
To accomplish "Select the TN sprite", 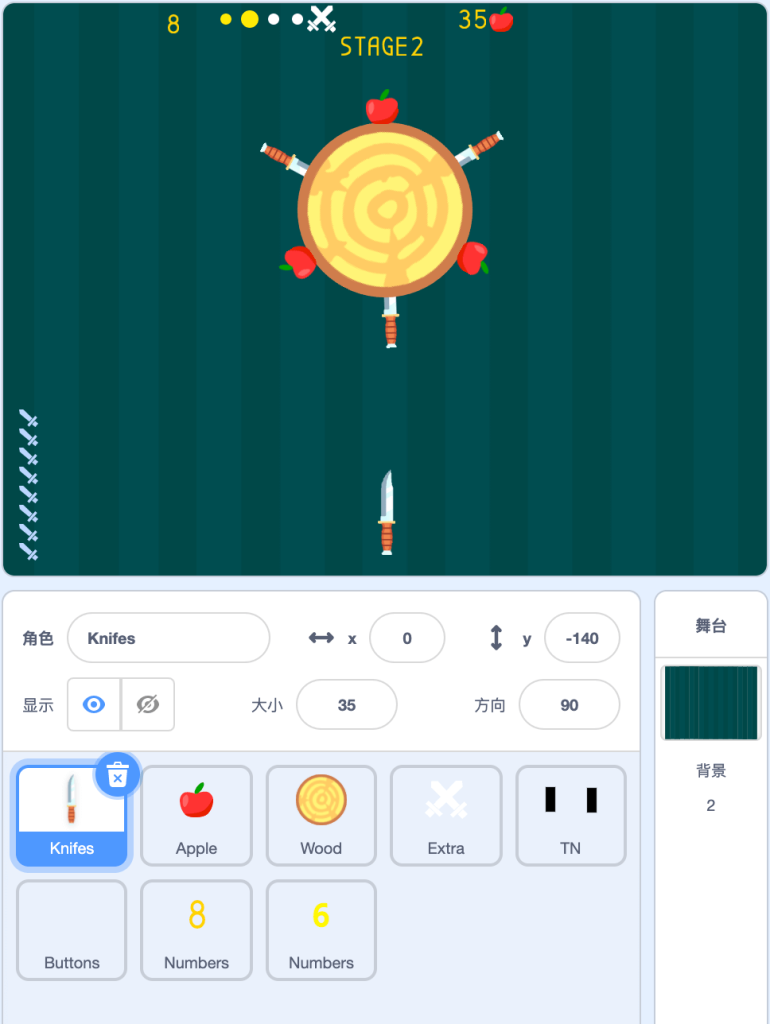I will 570,815.
